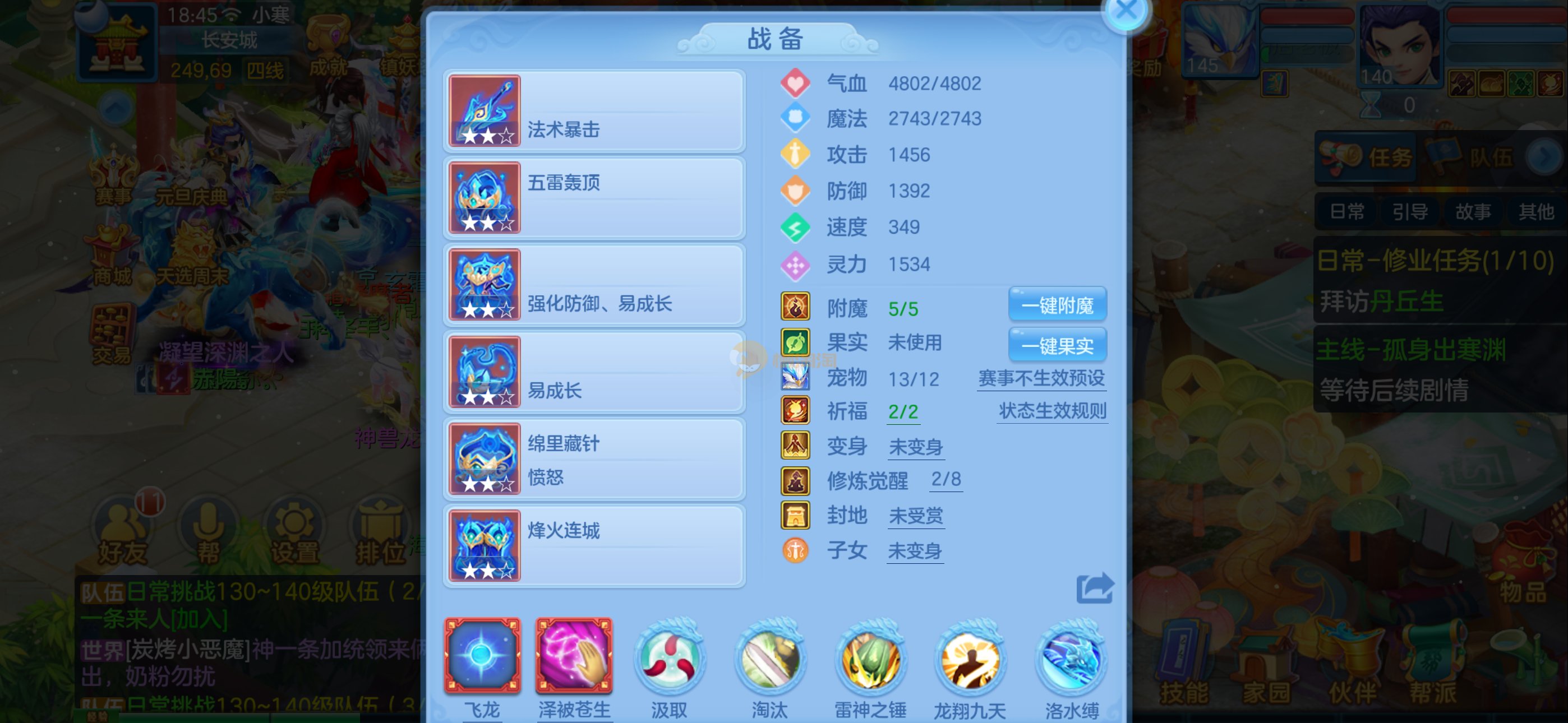This screenshot has height=723, width=1568.
Task: Select the 龙翔九天 skill icon
Action: click(x=970, y=659)
